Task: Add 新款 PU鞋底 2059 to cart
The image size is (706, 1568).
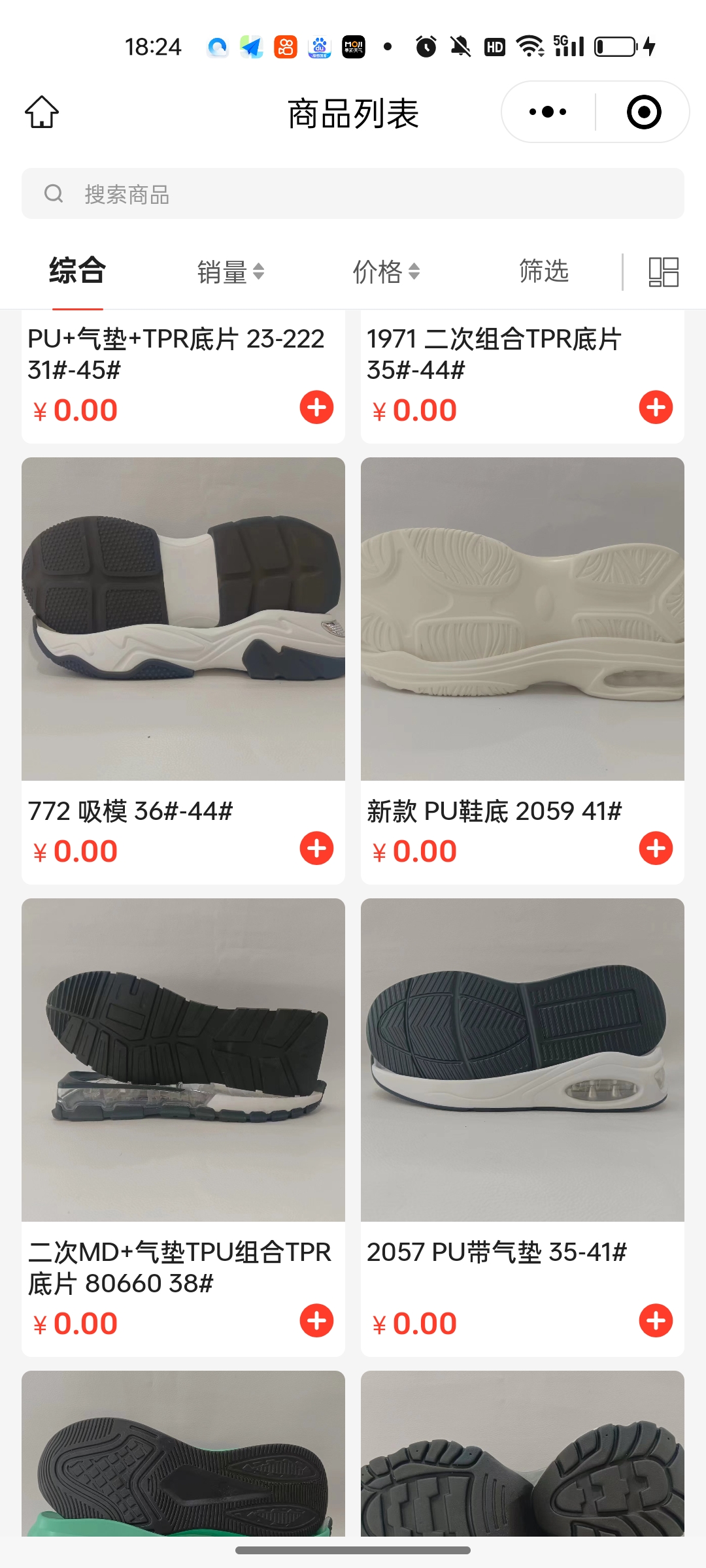Action: (656, 849)
